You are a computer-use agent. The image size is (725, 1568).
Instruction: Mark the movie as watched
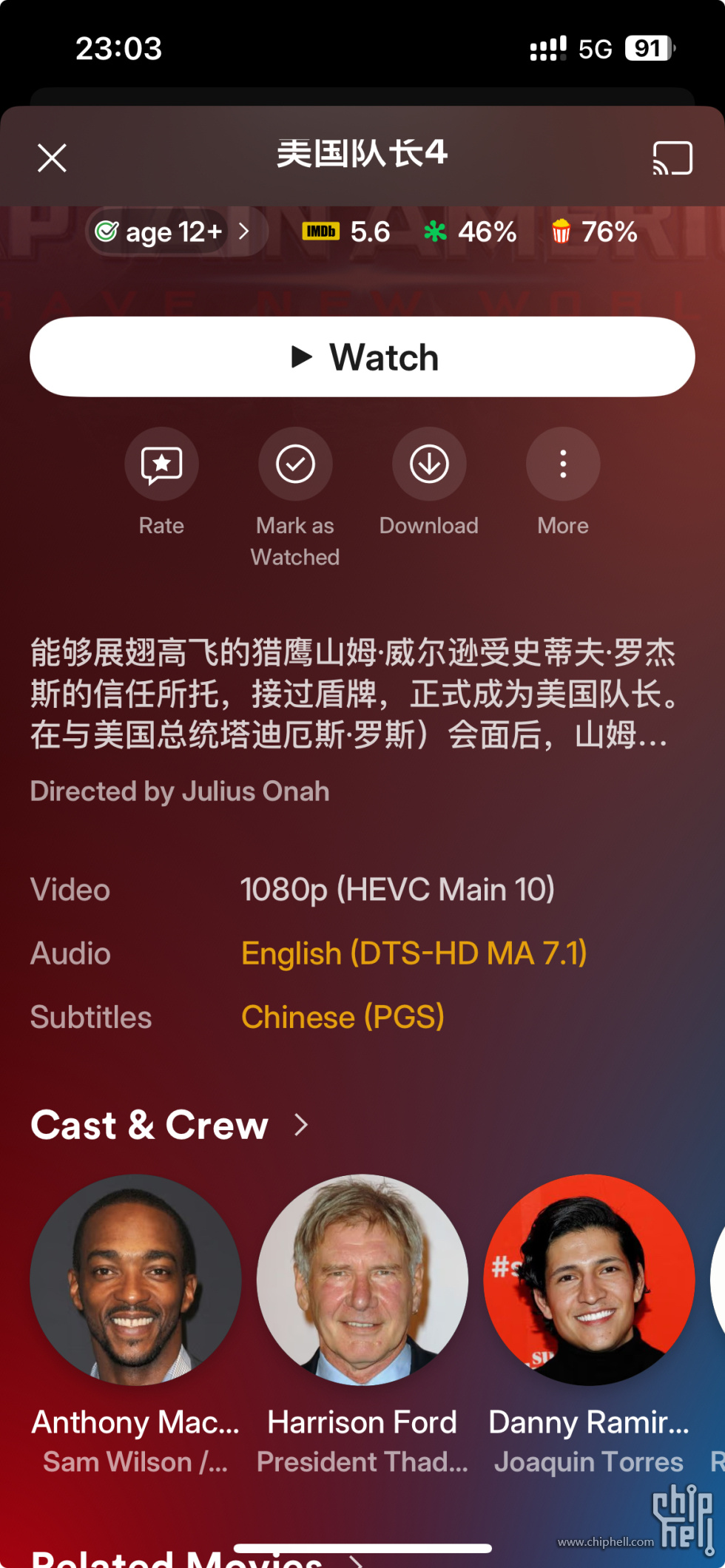click(x=295, y=465)
